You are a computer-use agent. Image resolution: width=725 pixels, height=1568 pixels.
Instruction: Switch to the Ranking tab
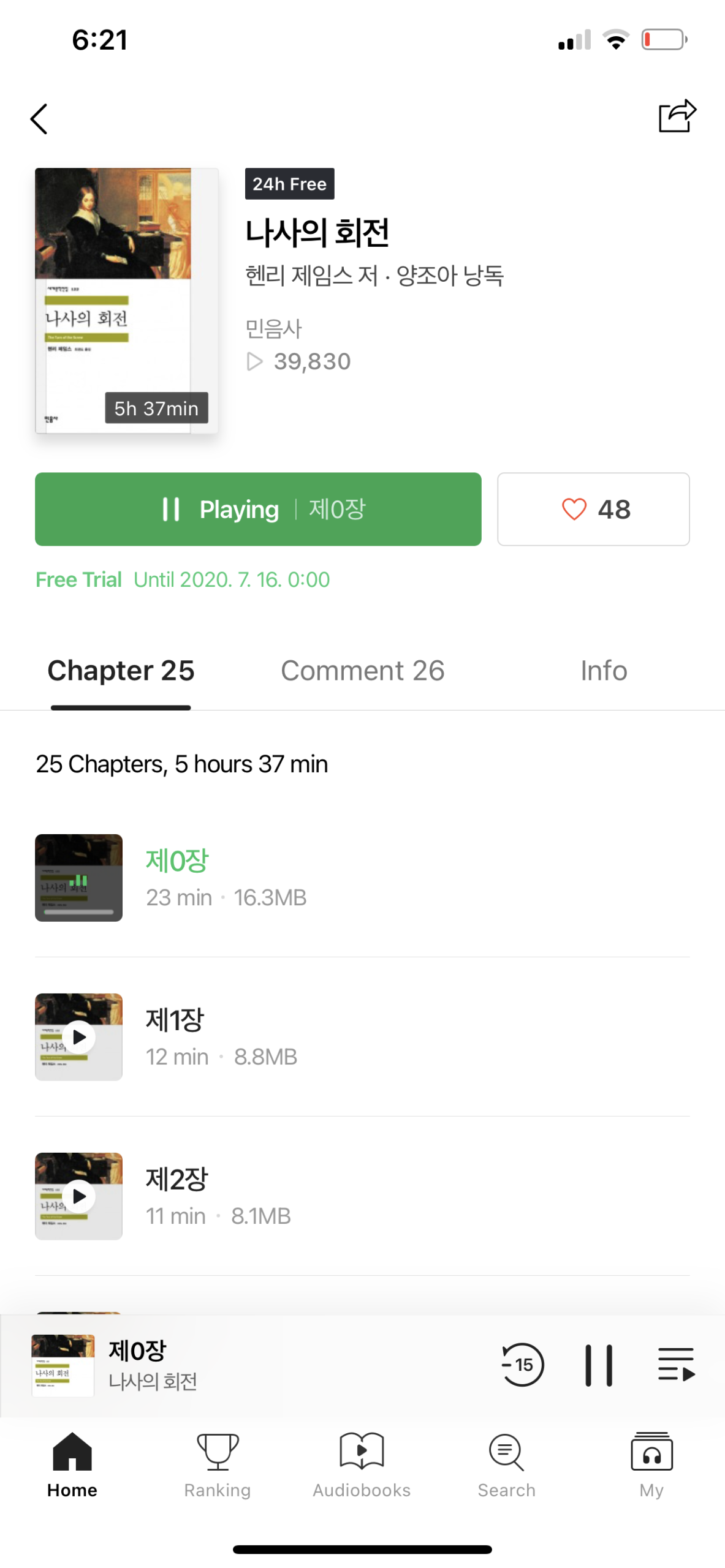pos(218,1464)
